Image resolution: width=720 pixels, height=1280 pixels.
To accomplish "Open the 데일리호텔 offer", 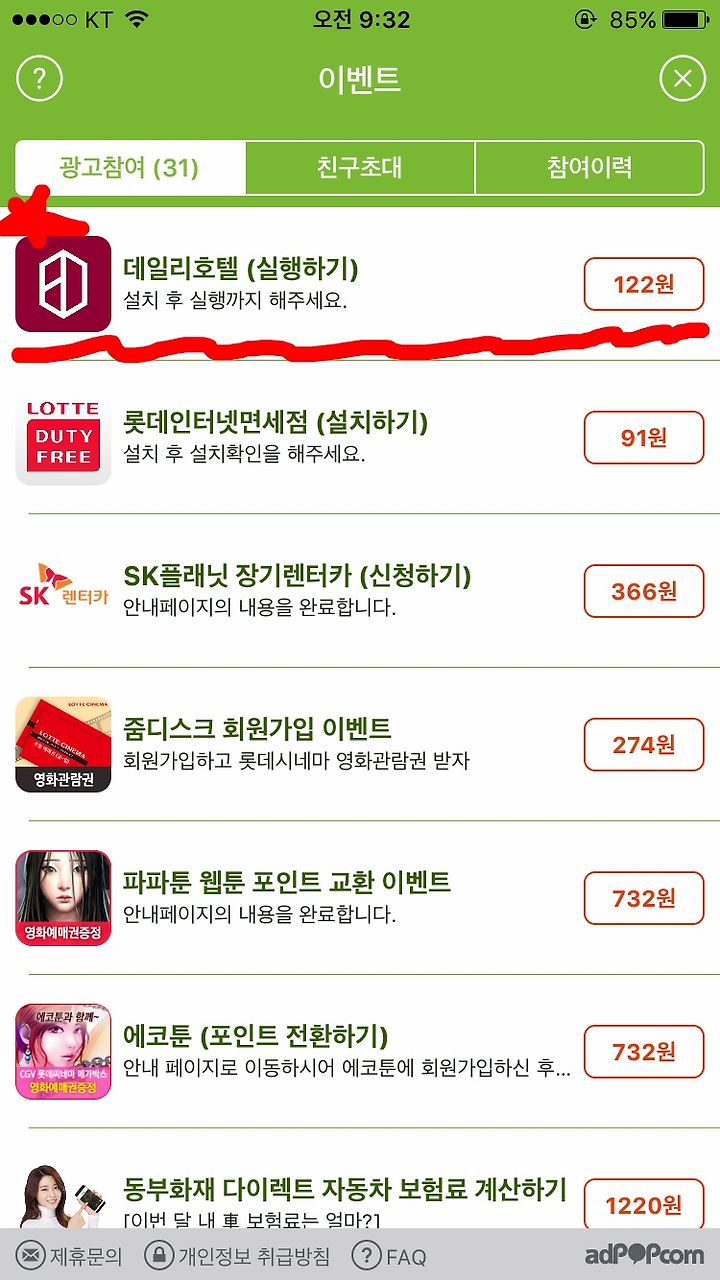I will [x=360, y=284].
